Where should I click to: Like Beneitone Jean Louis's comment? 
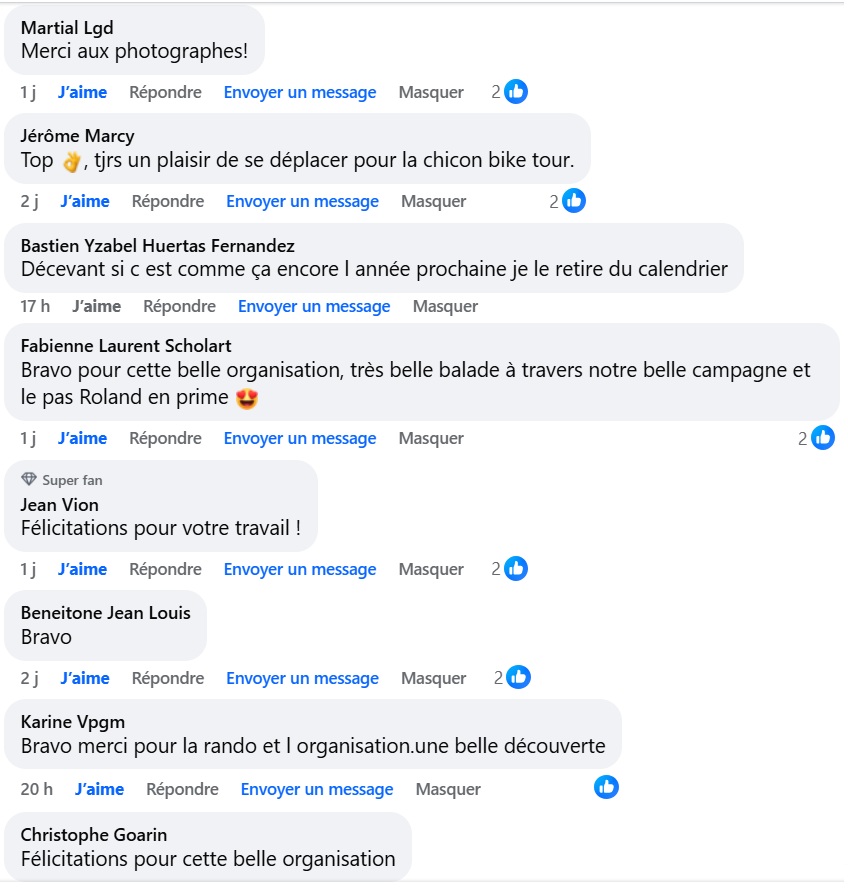pos(85,678)
